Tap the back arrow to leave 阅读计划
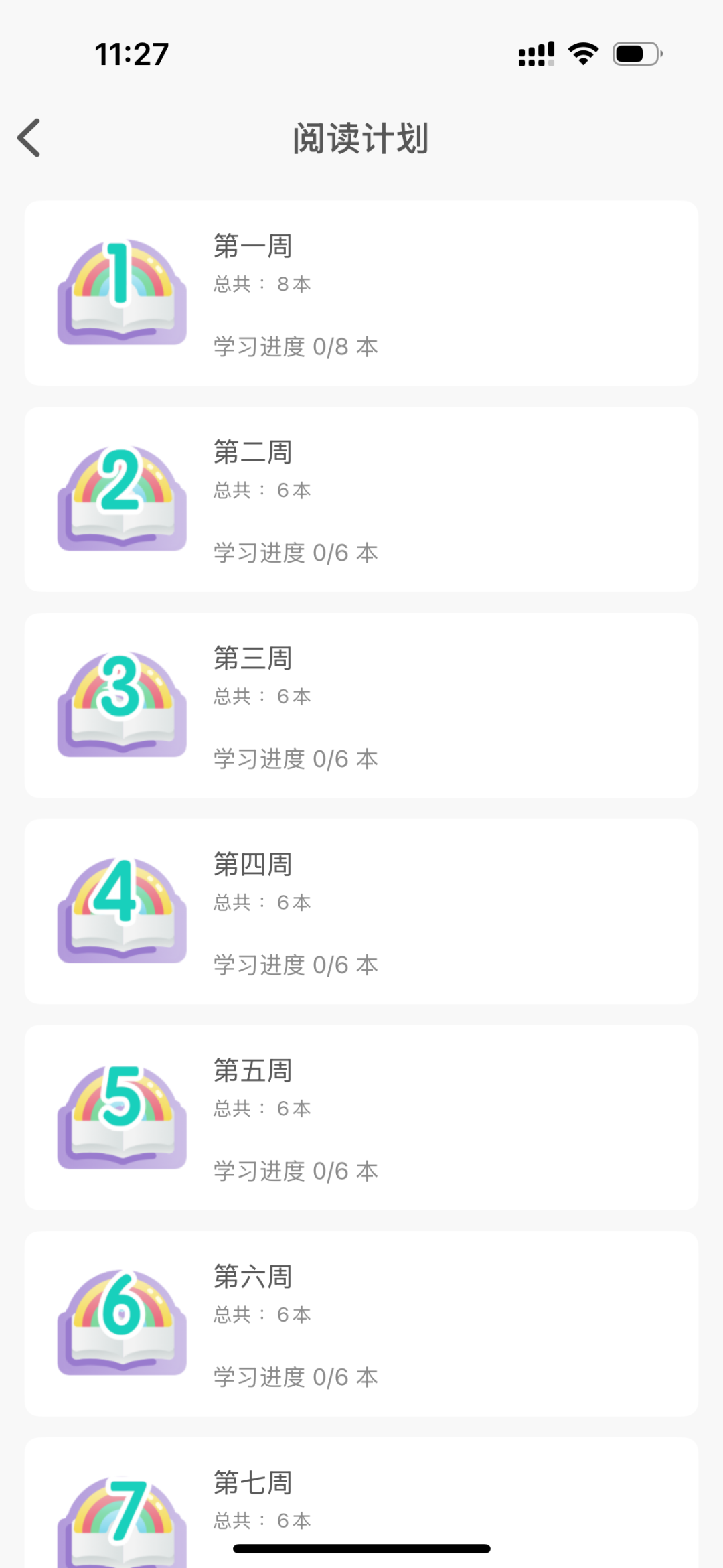Viewport: 723px width, 1568px height. pos(29,137)
